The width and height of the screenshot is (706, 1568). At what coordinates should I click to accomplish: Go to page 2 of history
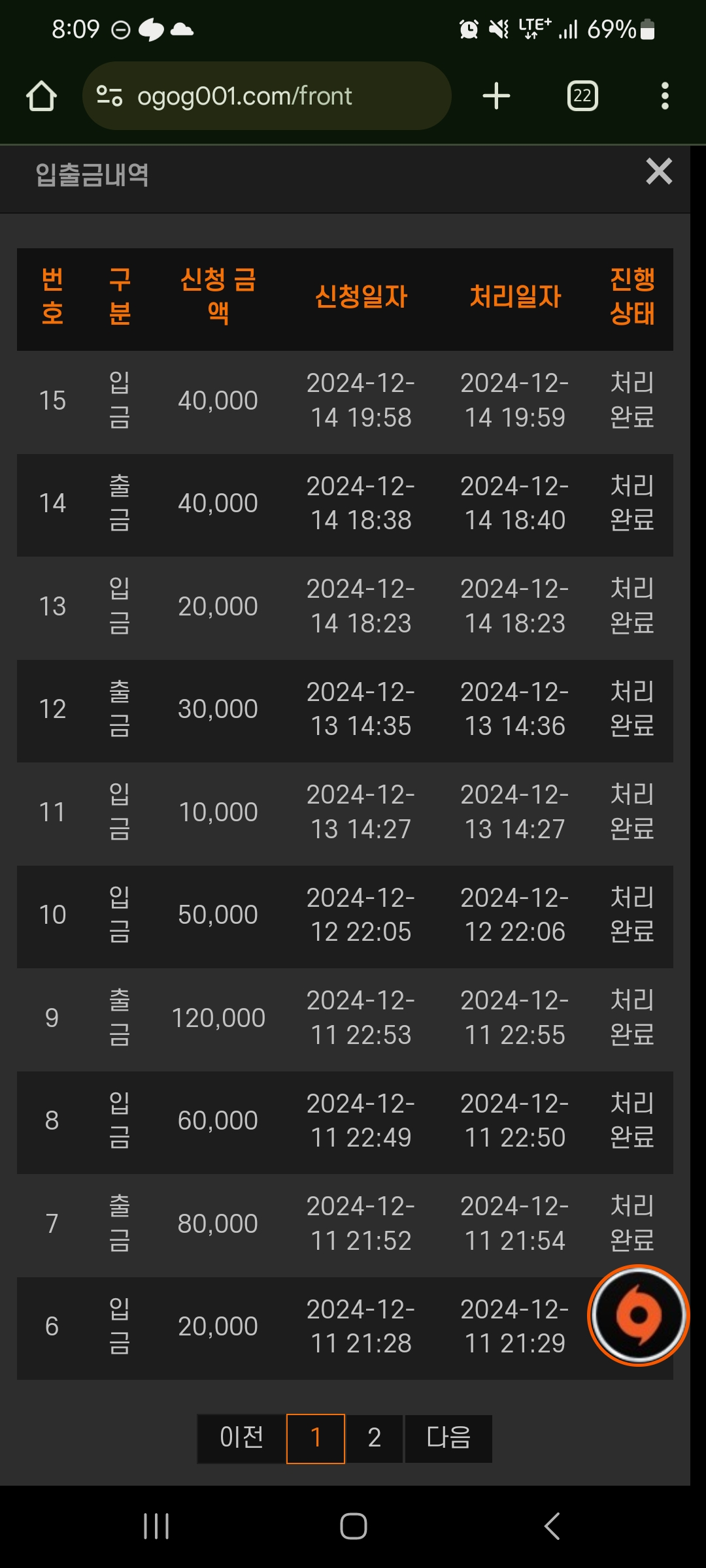[x=375, y=1438]
